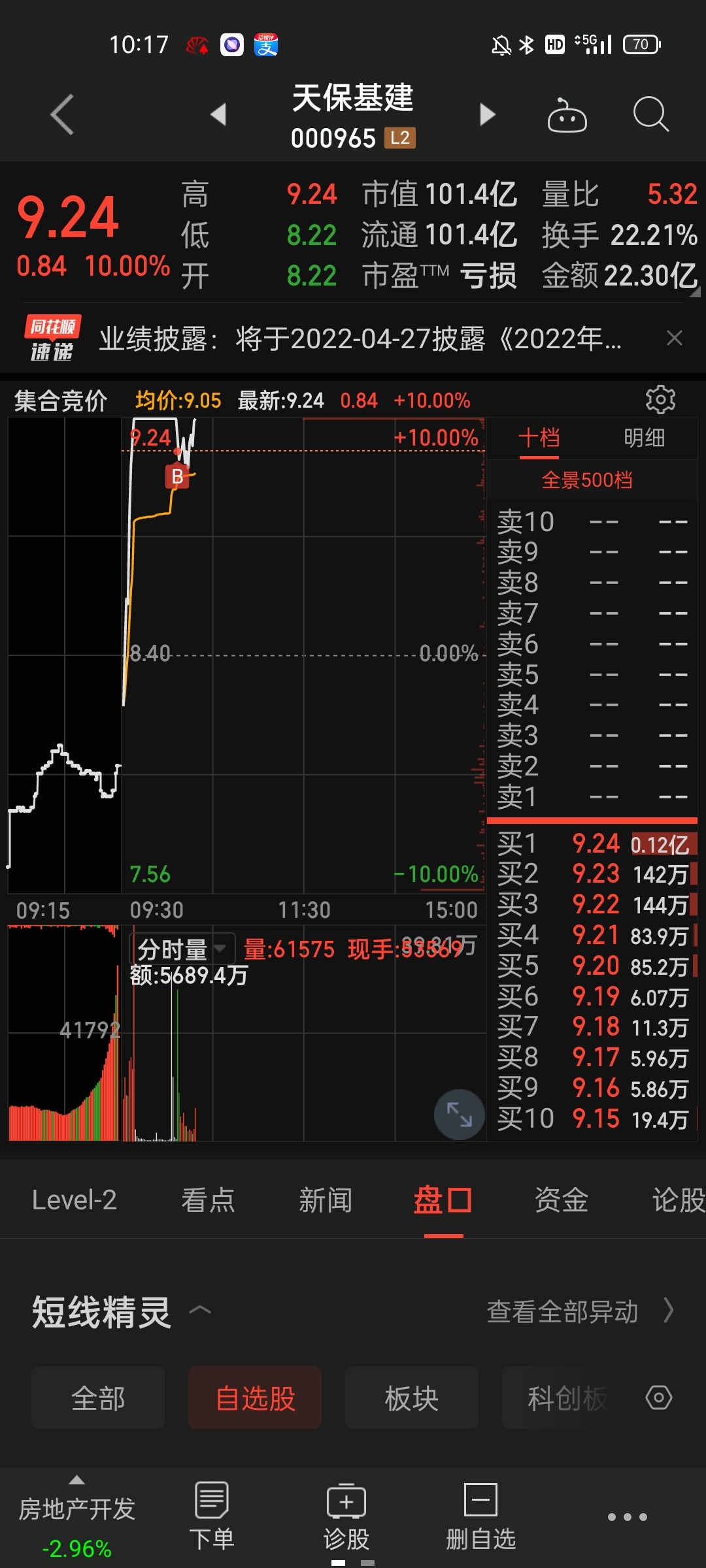706x1568 pixels.
Task: Select the 板块 filter chip
Action: [412, 1397]
